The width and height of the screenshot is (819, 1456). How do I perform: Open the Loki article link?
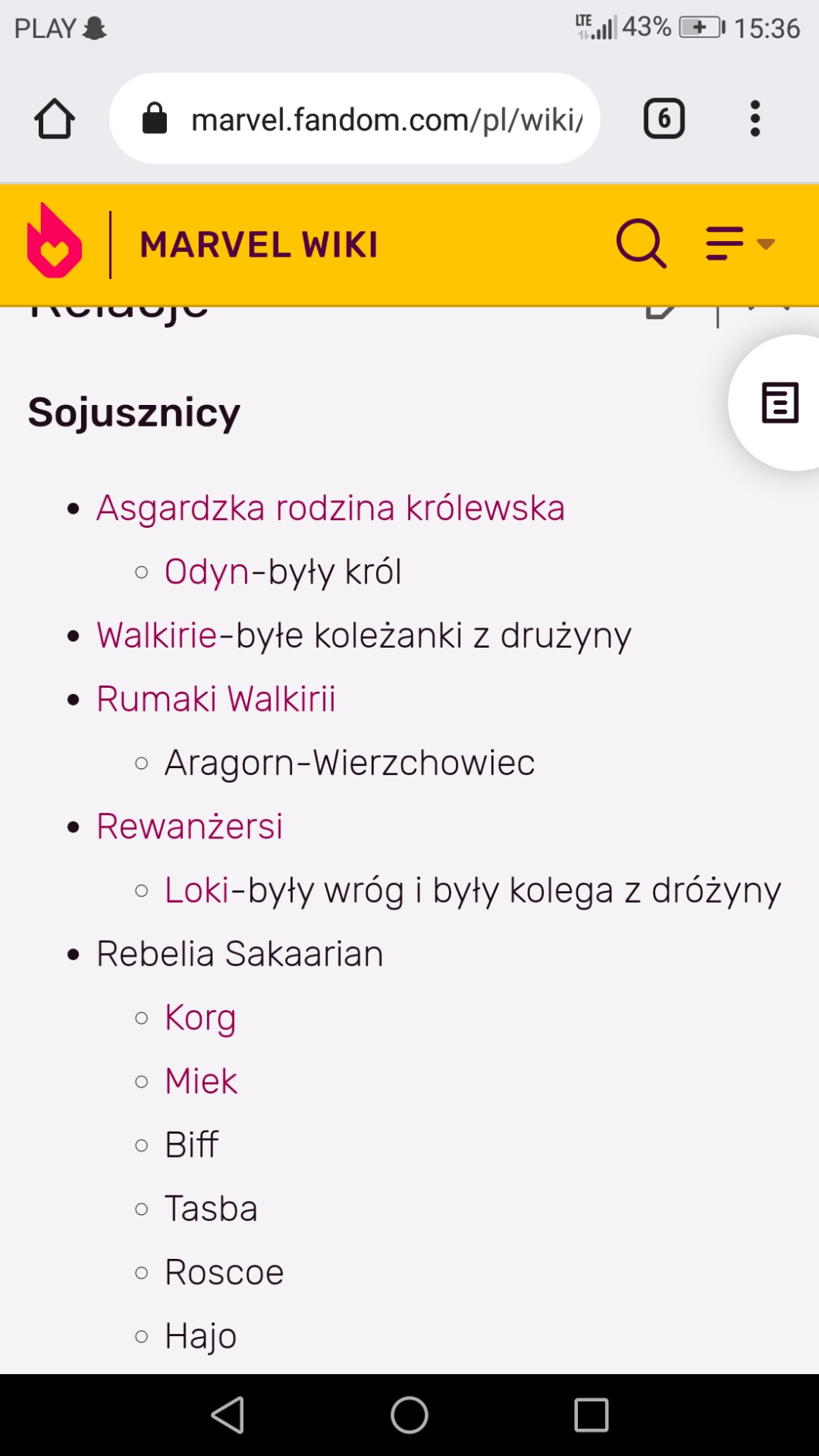click(197, 890)
